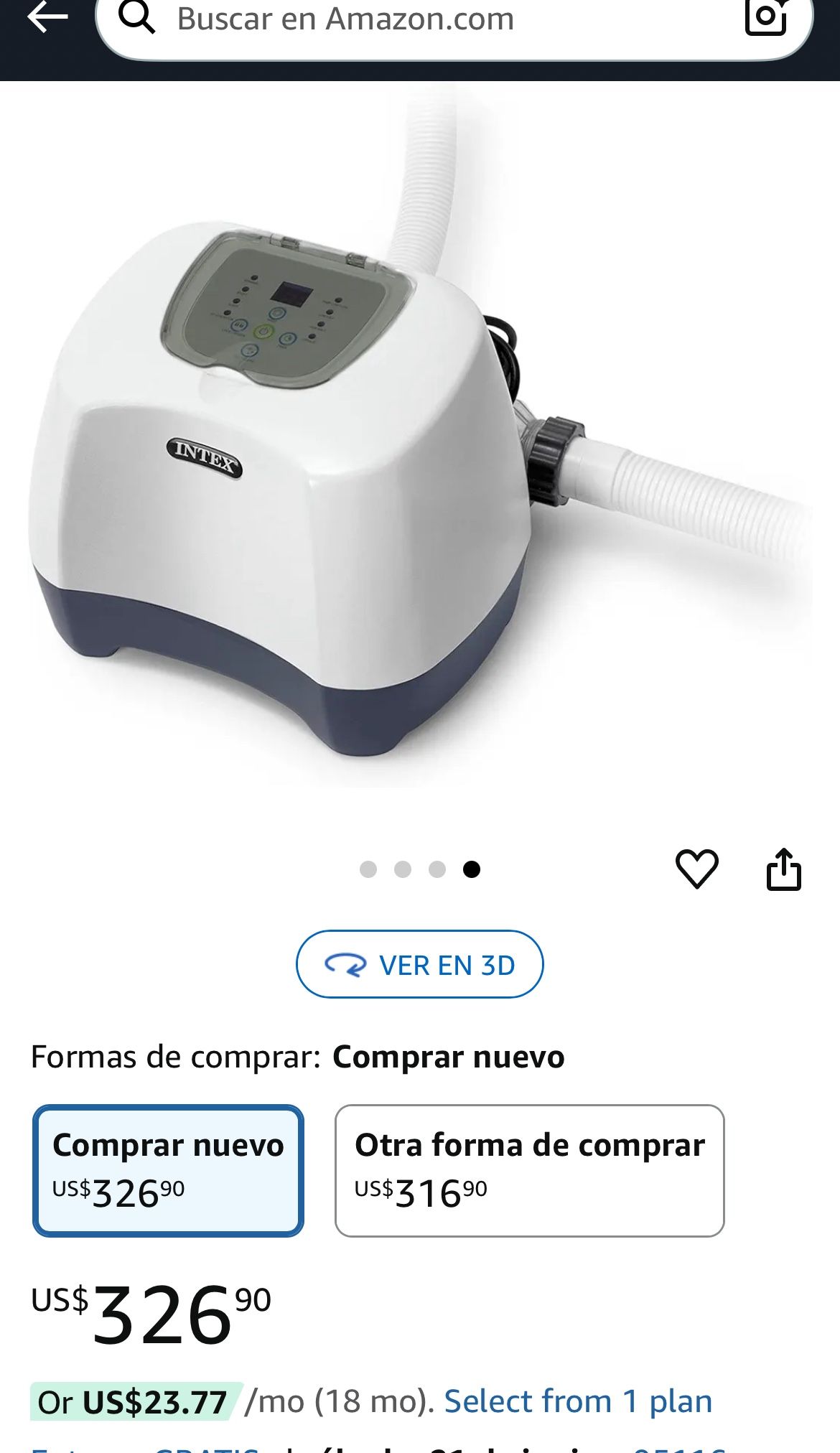This screenshot has width=840, height=1453.
Task: Select Otra forma de comprar option
Action: [528, 1169]
